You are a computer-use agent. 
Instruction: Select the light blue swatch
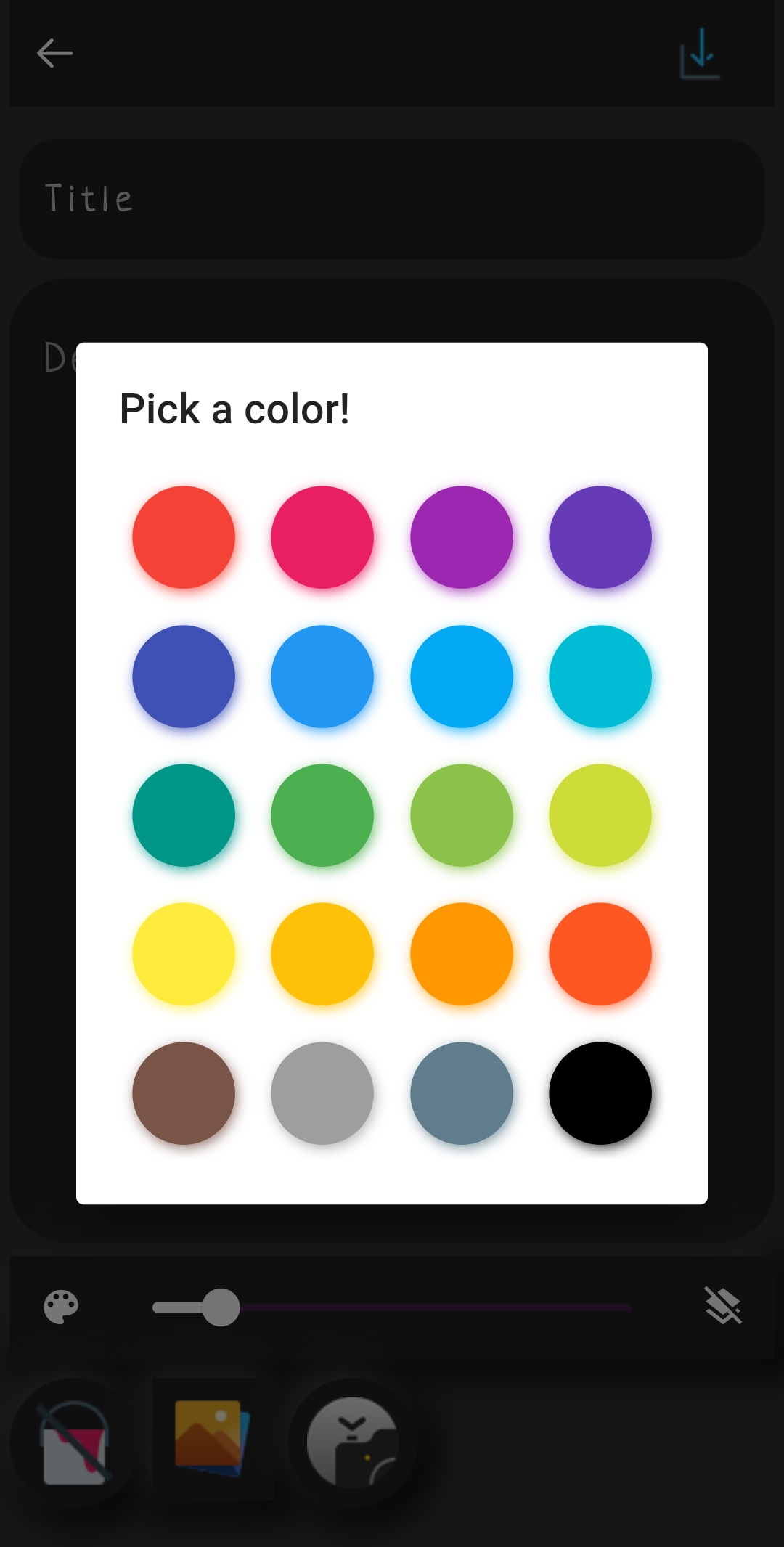[462, 677]
